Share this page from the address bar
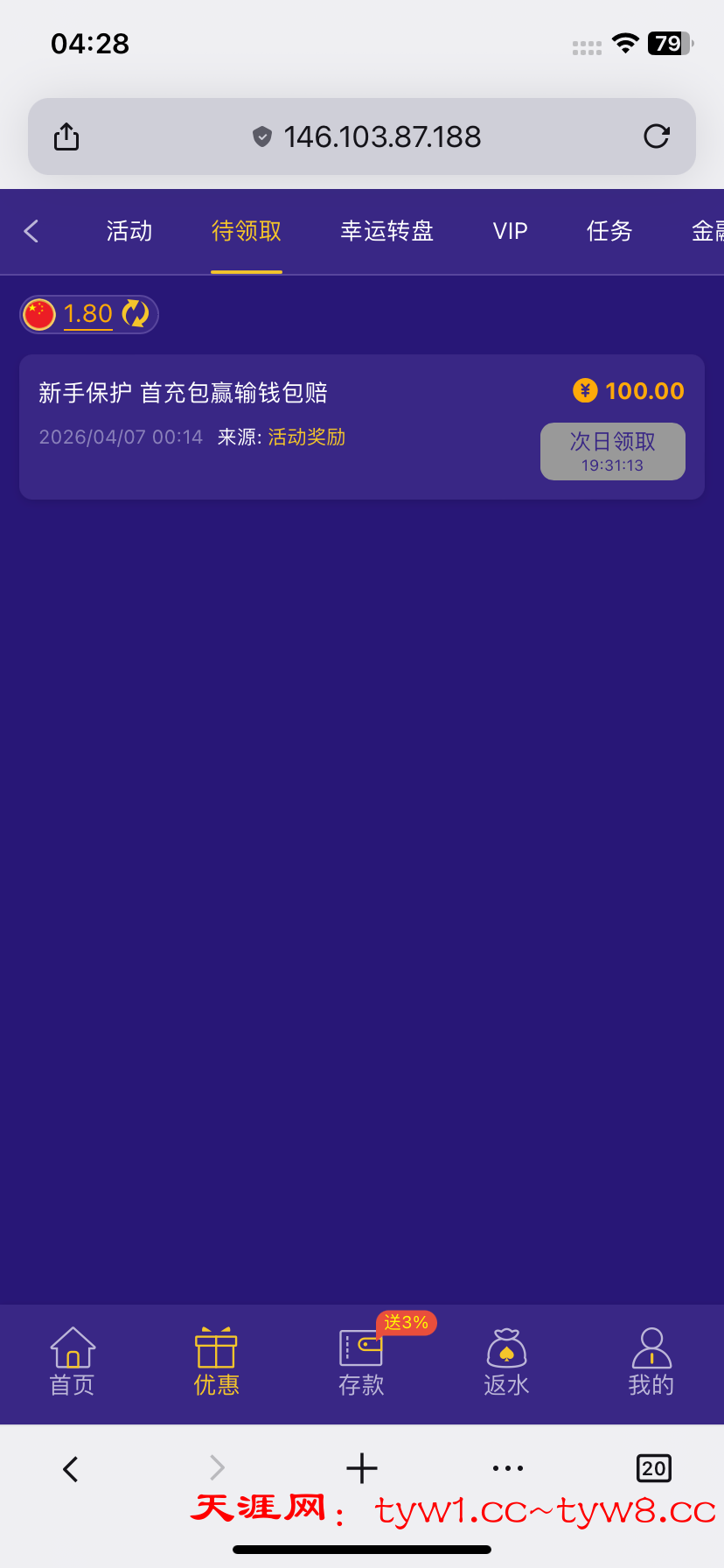 point(66,136)
